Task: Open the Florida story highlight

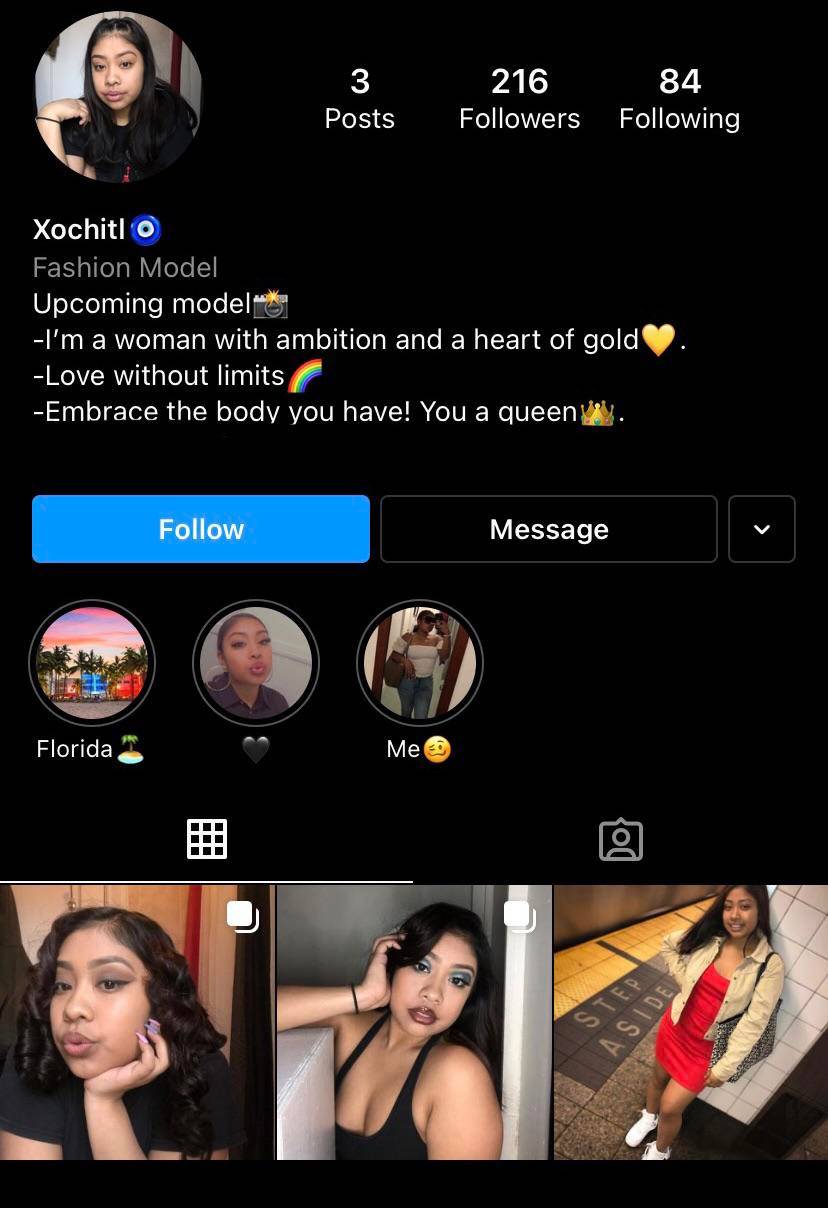Action: coord(91,663)
